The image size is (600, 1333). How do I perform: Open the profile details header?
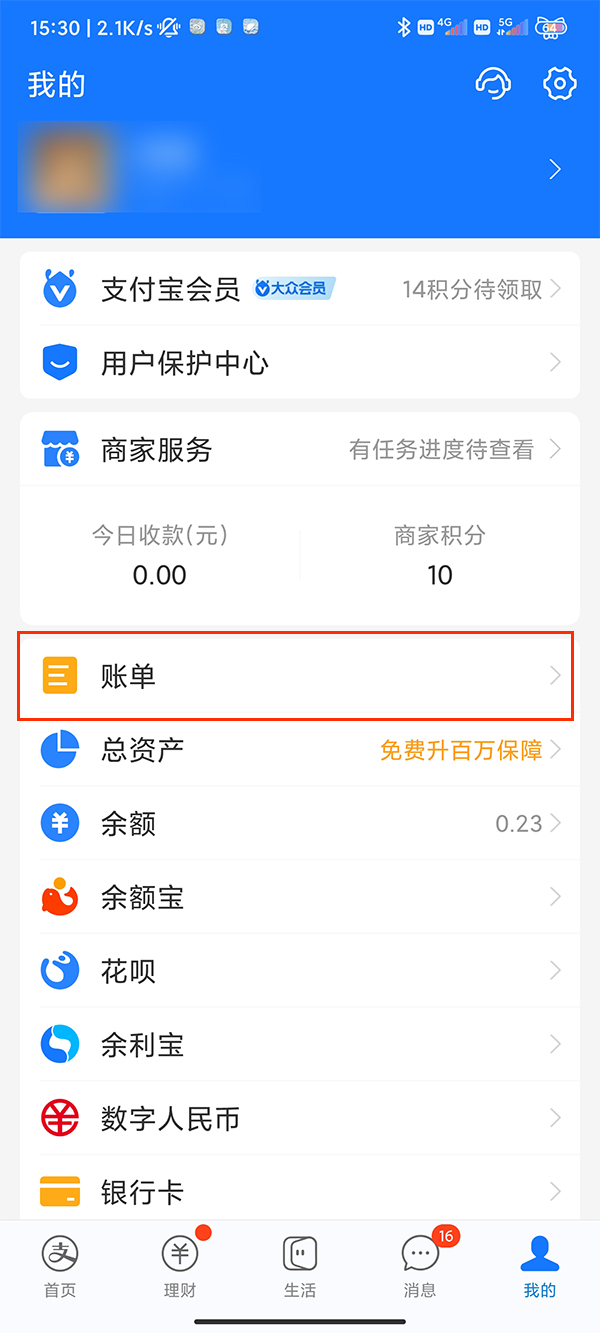tap(300, 170)
